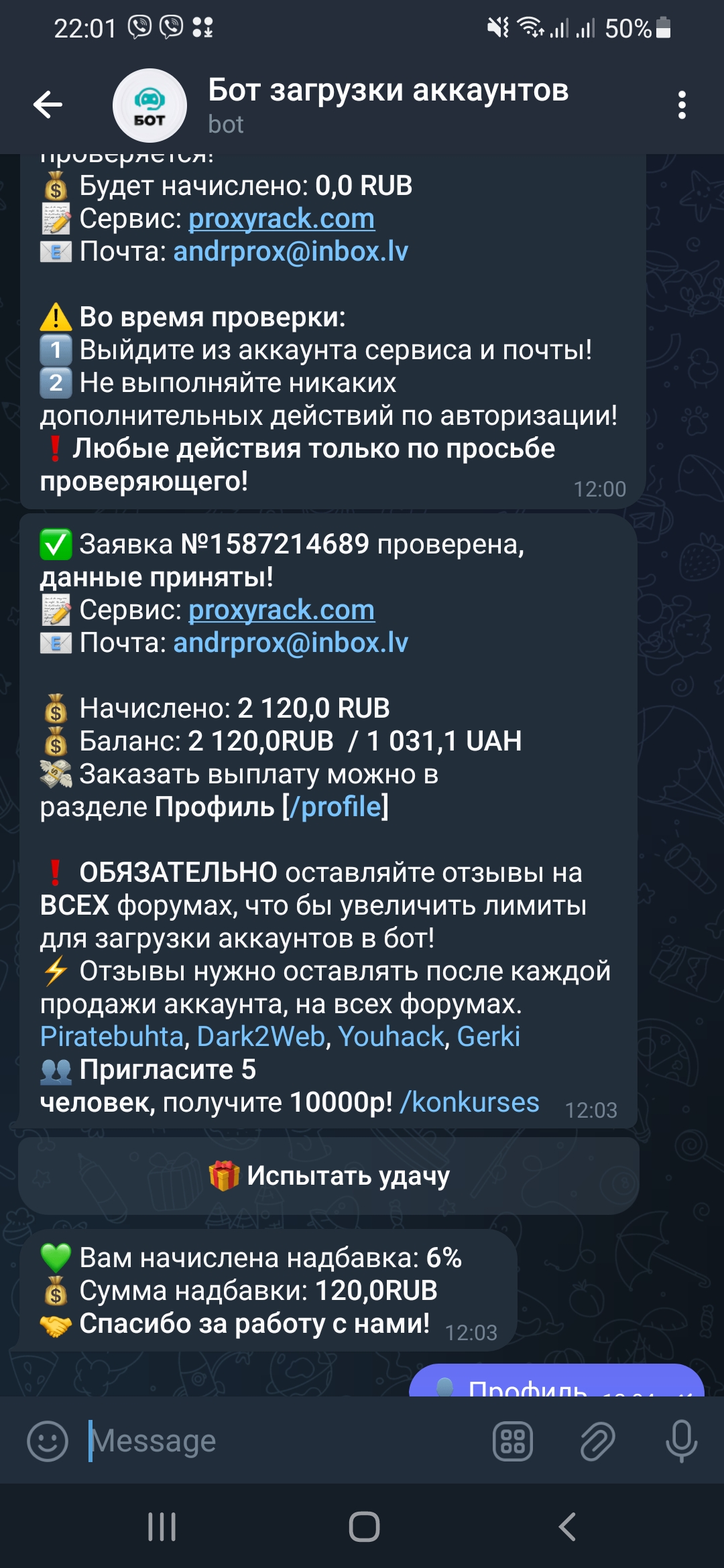Open recent apps from navigation bar
This screenshot has height=1568, width=724.
pyautogui.click(x=162, y=1527)
